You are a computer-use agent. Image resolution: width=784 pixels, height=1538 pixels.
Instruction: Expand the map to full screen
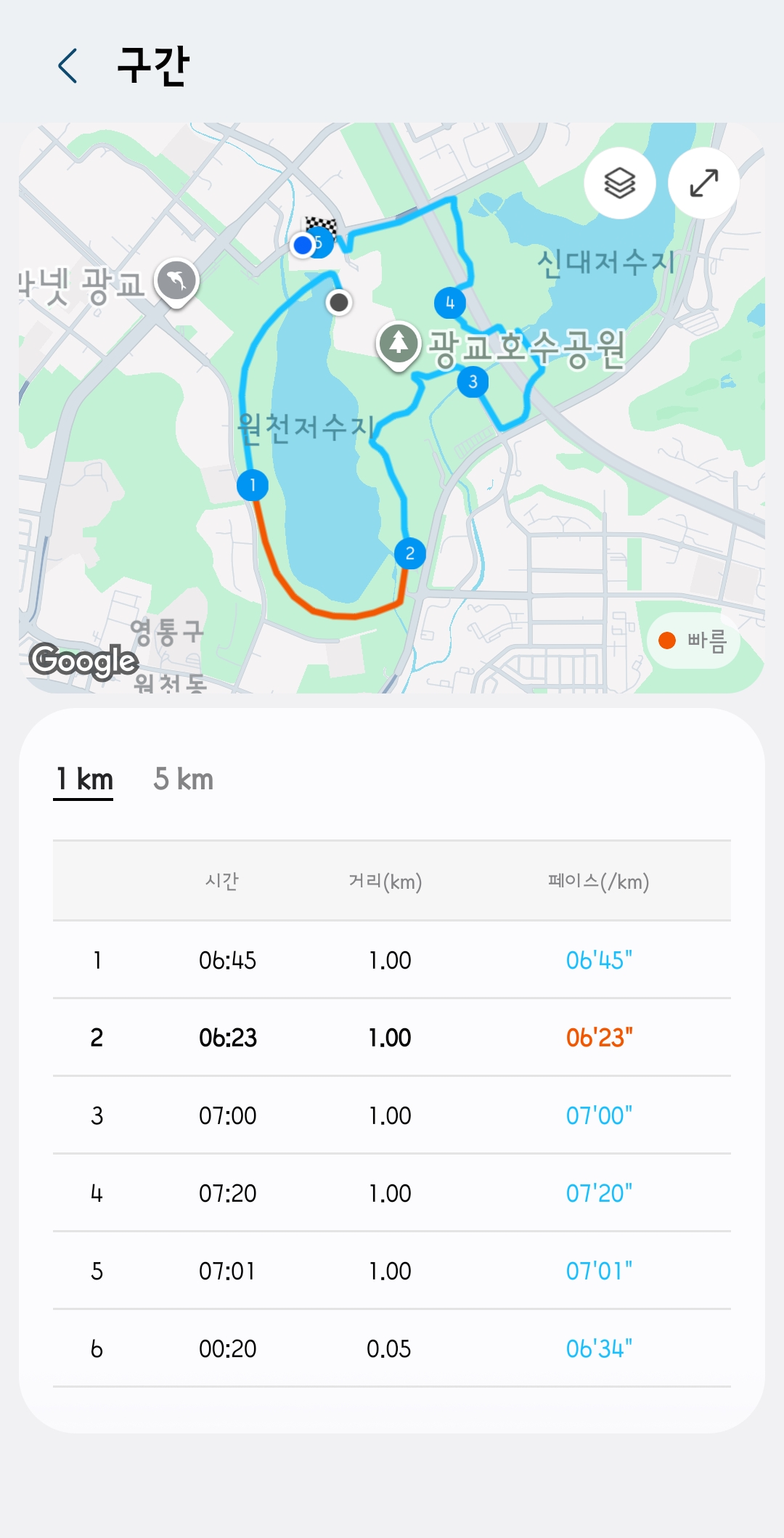(703, 183)
